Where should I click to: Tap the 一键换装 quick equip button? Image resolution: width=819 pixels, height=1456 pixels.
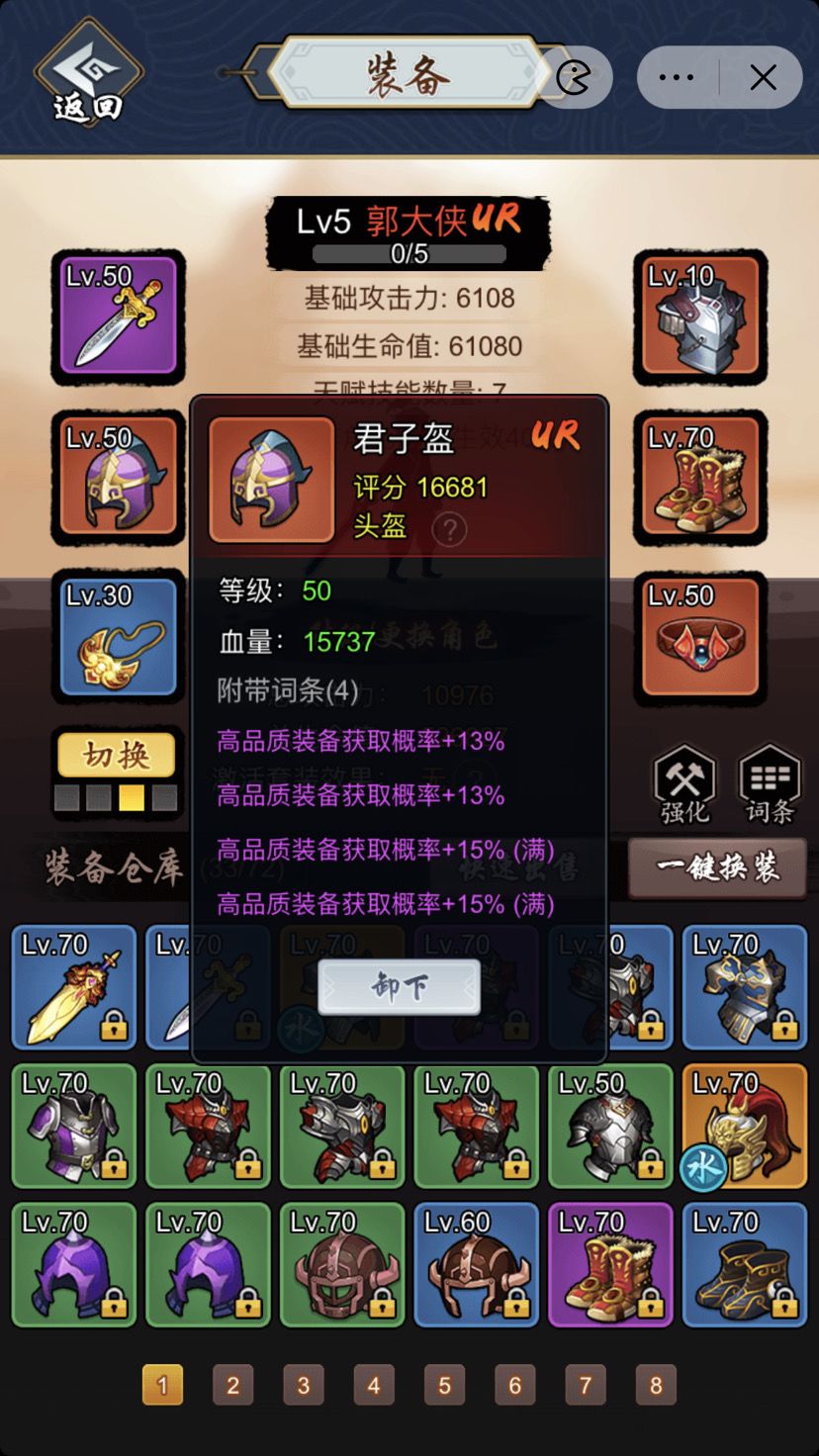point(717,867)
